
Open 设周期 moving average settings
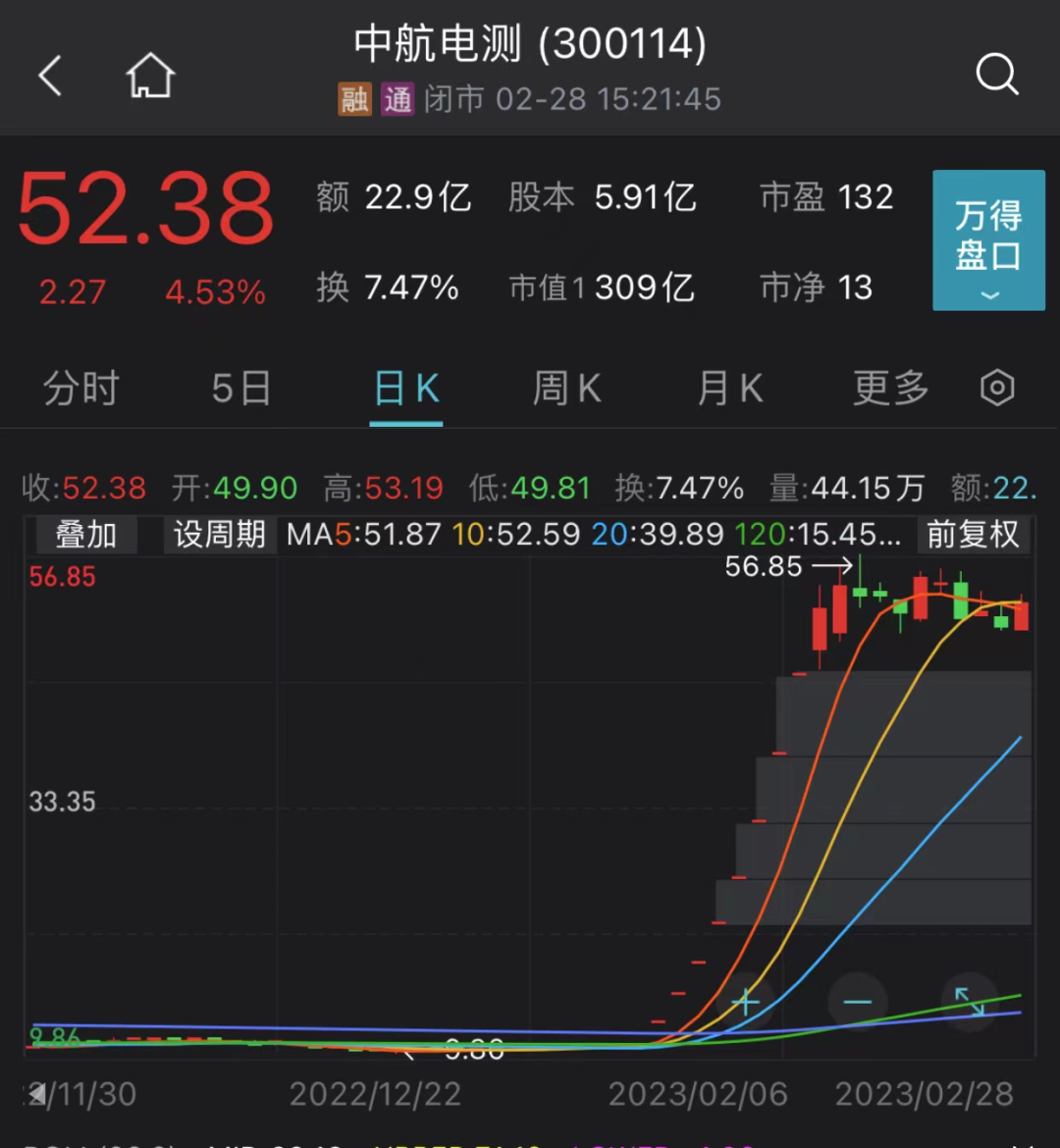click(x=220, y=535)
